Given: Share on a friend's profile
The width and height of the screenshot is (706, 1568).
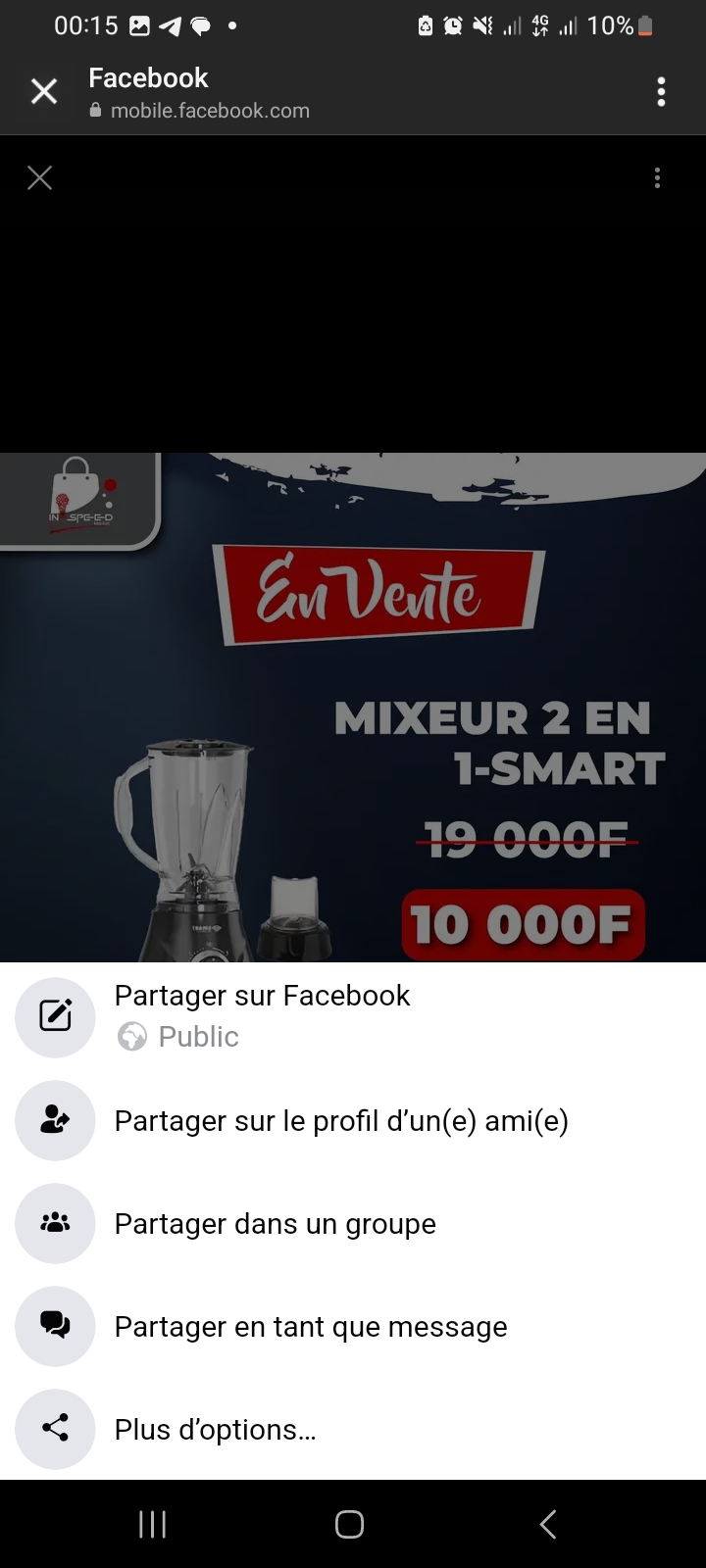Looking at the screenshot, I should pos(340,1120).
